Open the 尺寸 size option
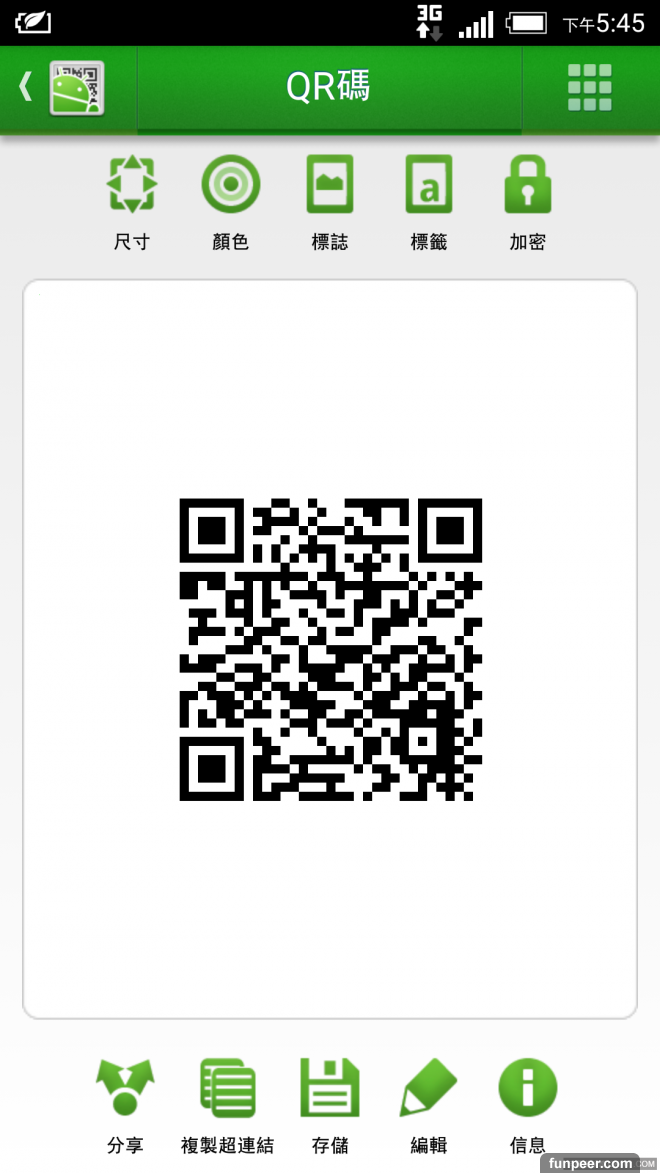 (x=132, y=202)
